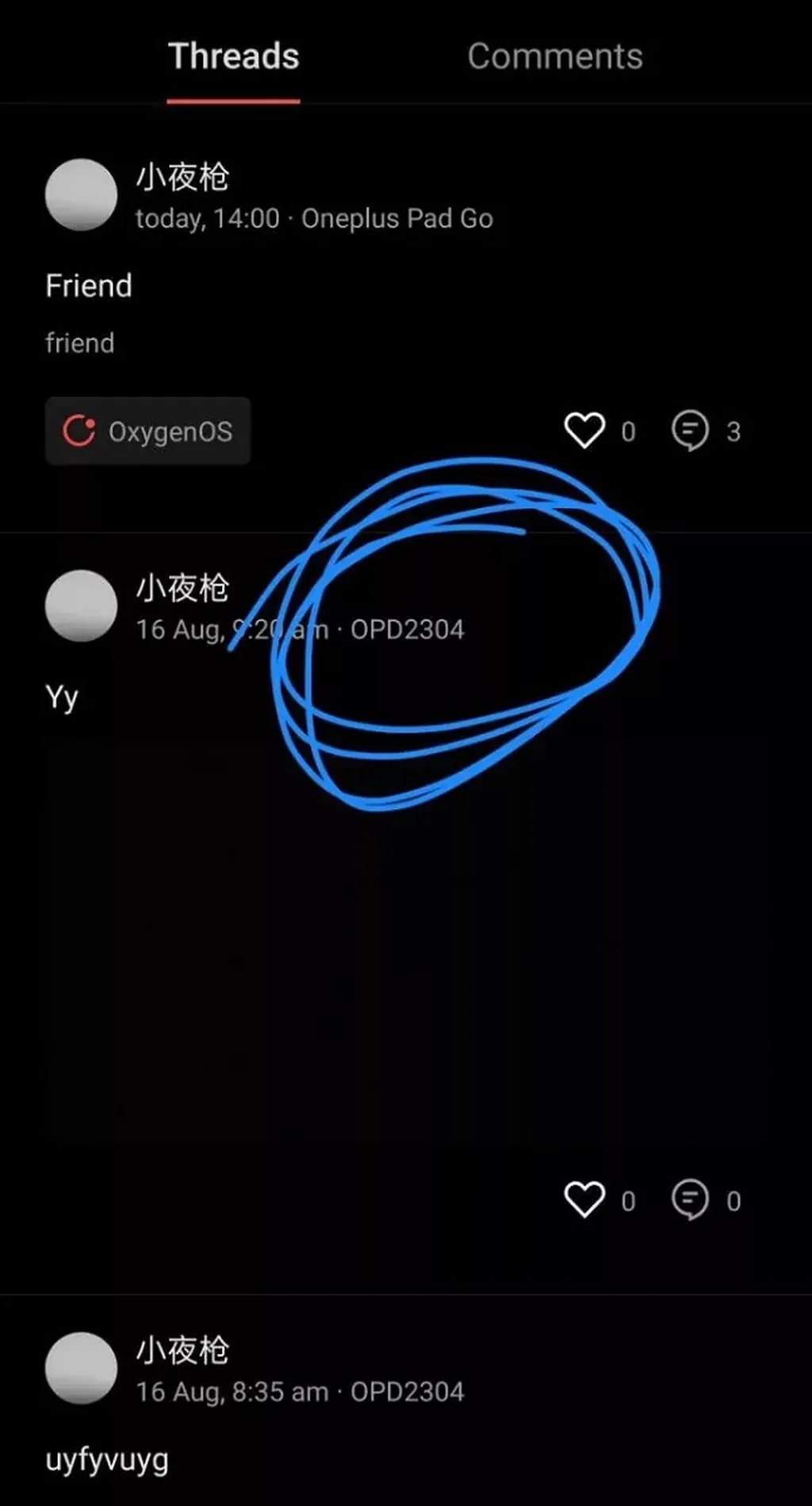This screenshot has width=812, height=1506.
Task: Open the thread titled Friend
Action: 88,285
